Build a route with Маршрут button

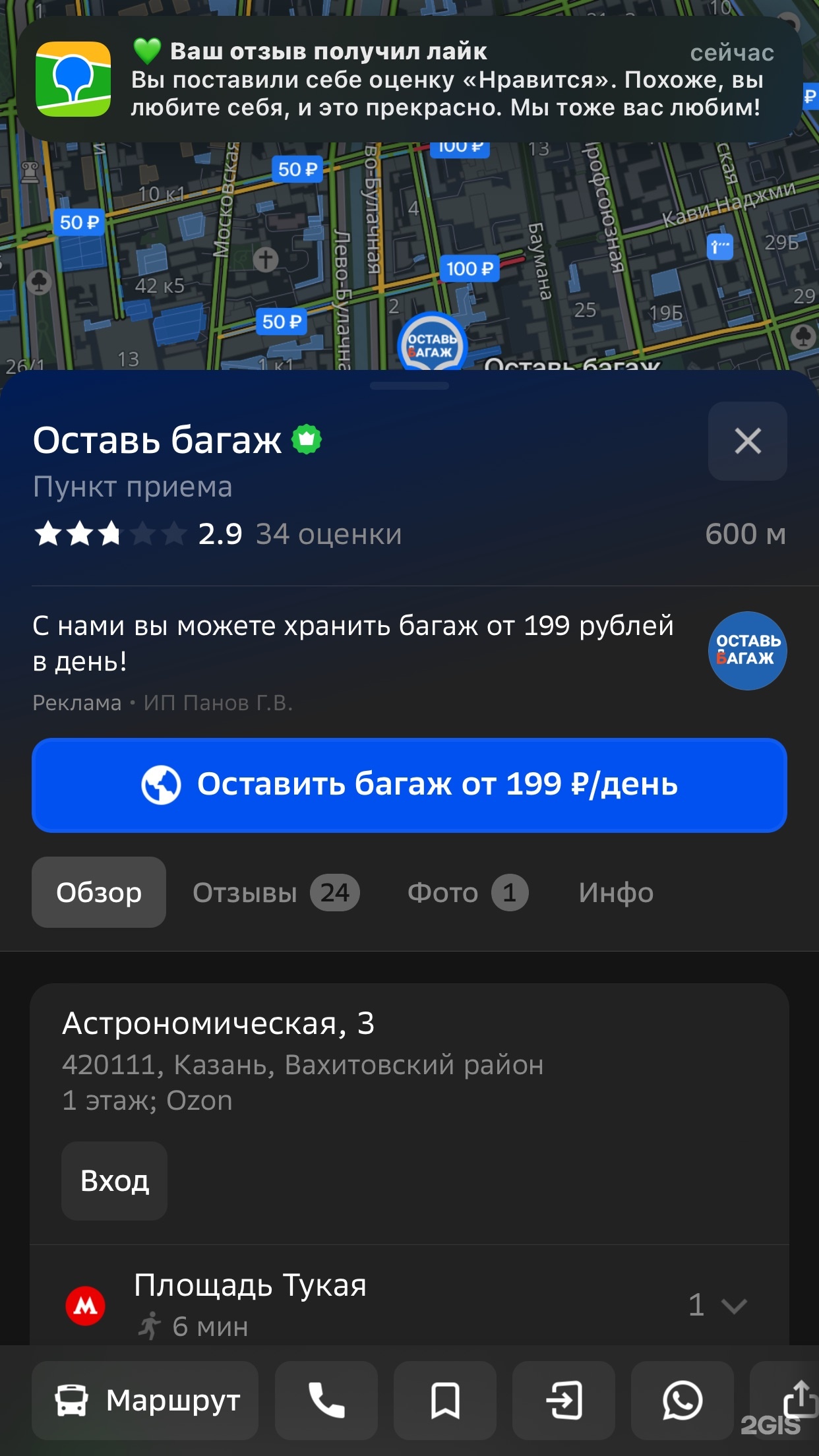[145, 1400]
